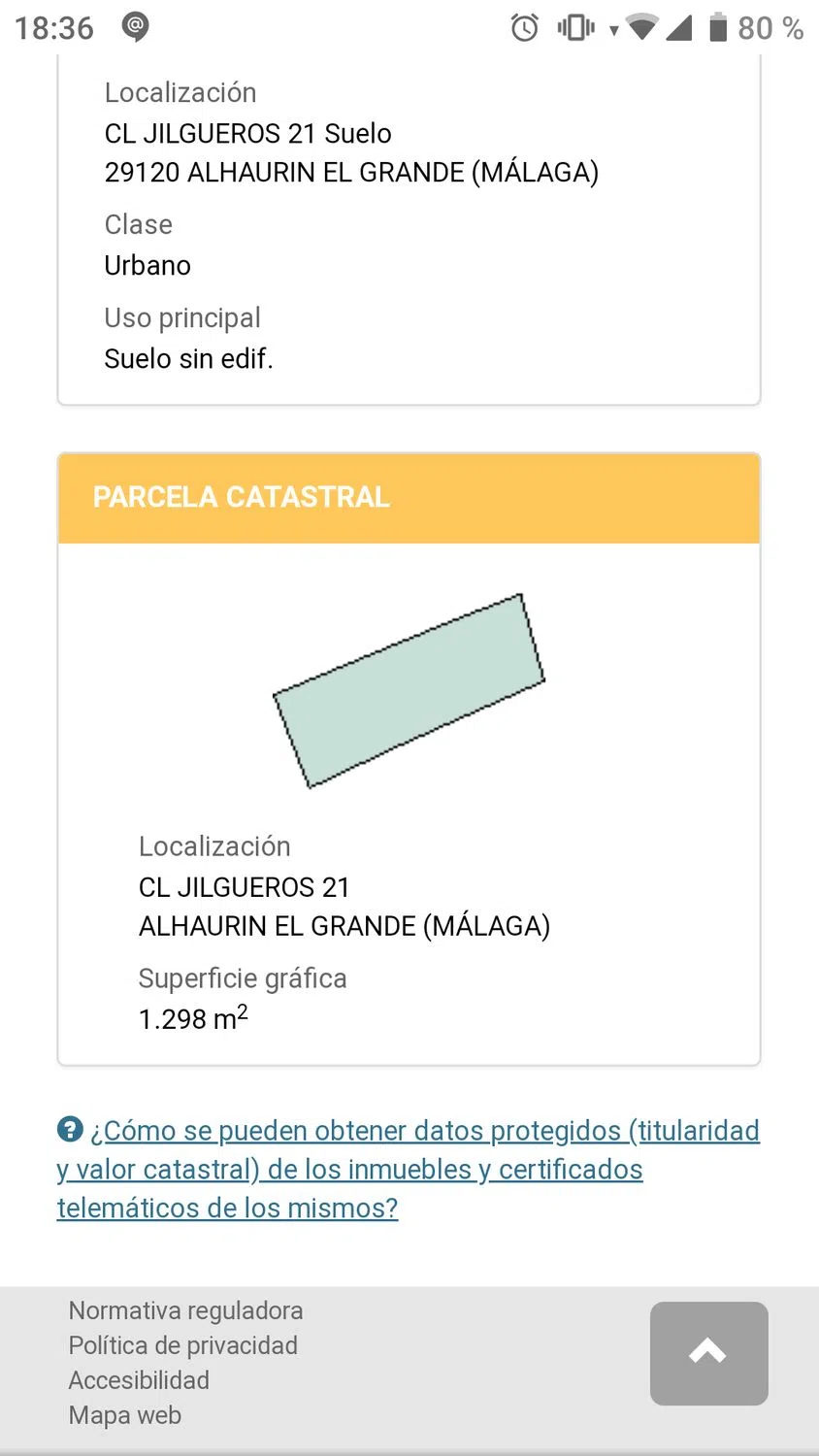This screenshot has width=819, height=1456.
Task: Open the Accesibilidad footer link
Action: [x=139, y=1380]
